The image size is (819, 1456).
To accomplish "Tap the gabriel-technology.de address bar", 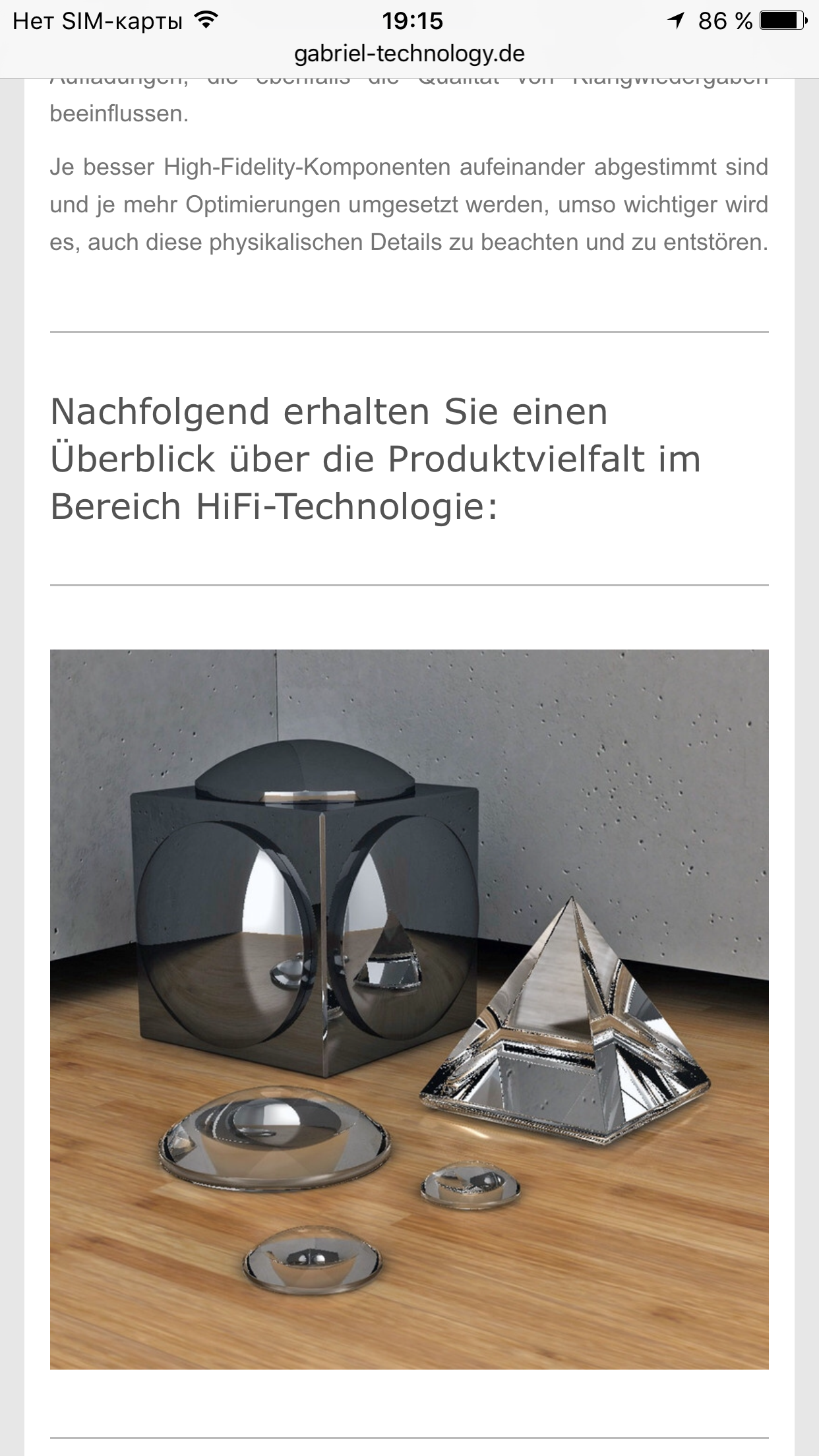I will (x=409, y=54).
